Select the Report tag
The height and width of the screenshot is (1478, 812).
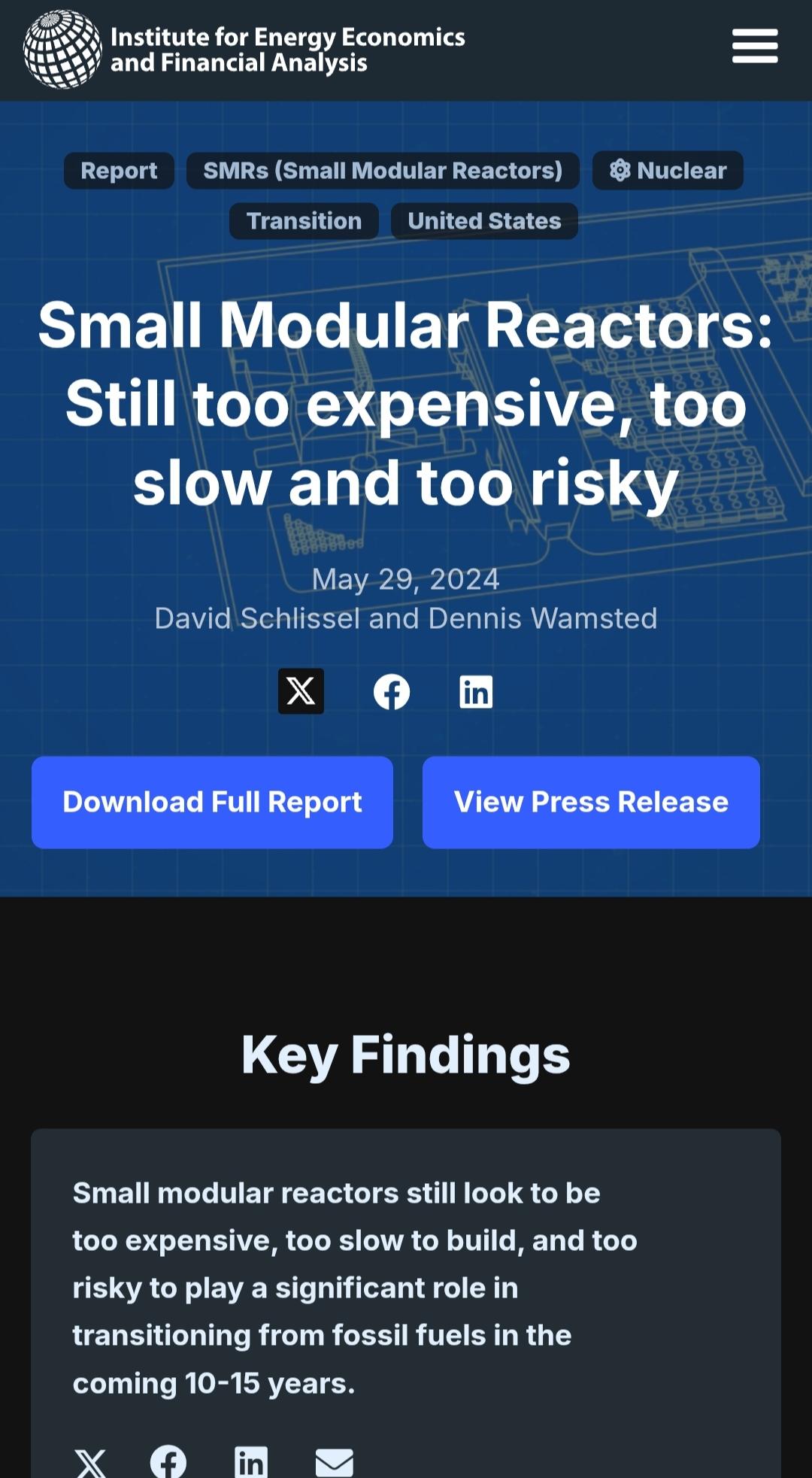coord(119,171)
